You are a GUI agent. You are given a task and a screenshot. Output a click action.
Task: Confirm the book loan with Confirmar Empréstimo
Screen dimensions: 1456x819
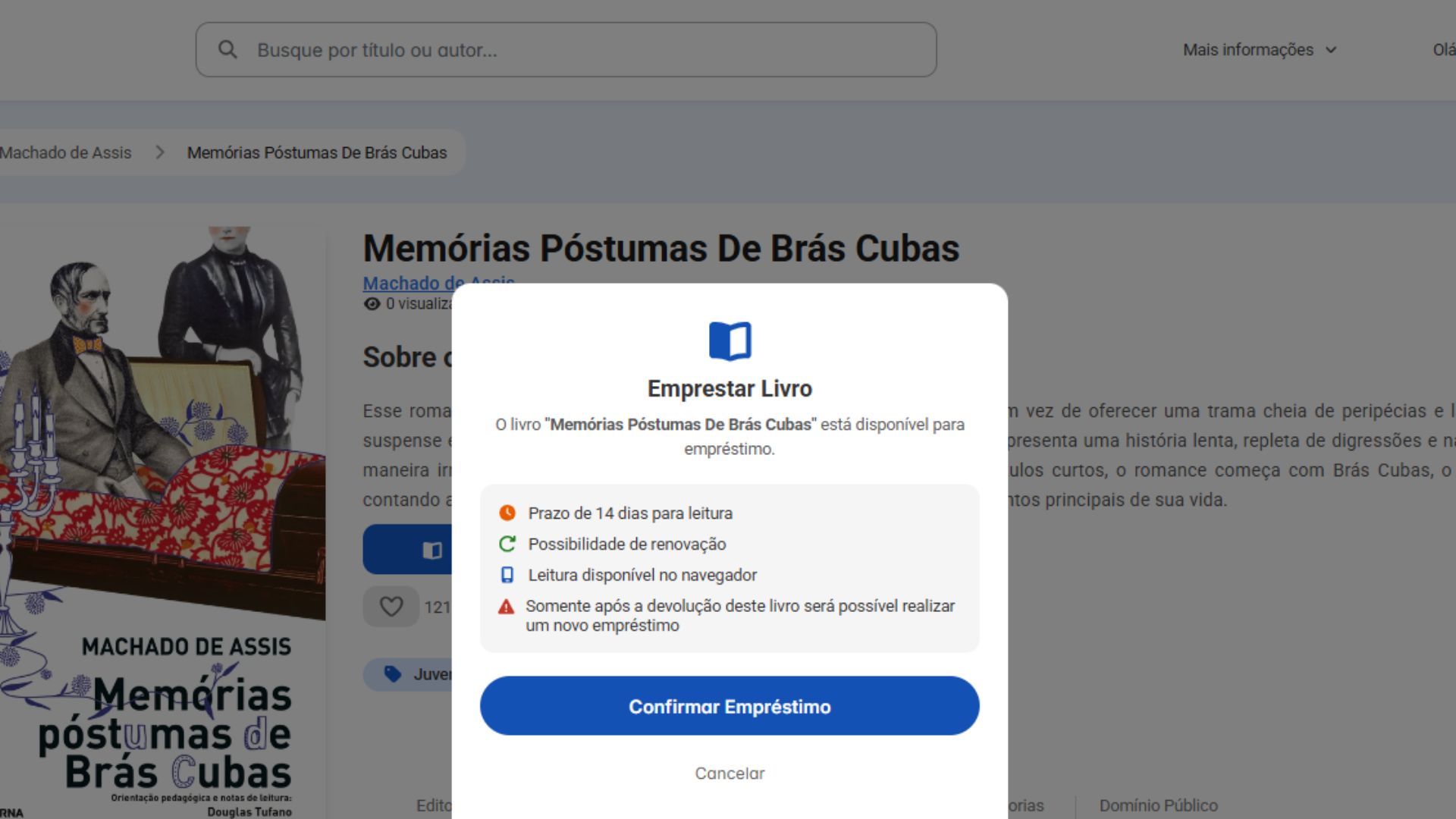pyautogui.click(x=729, y=706)
